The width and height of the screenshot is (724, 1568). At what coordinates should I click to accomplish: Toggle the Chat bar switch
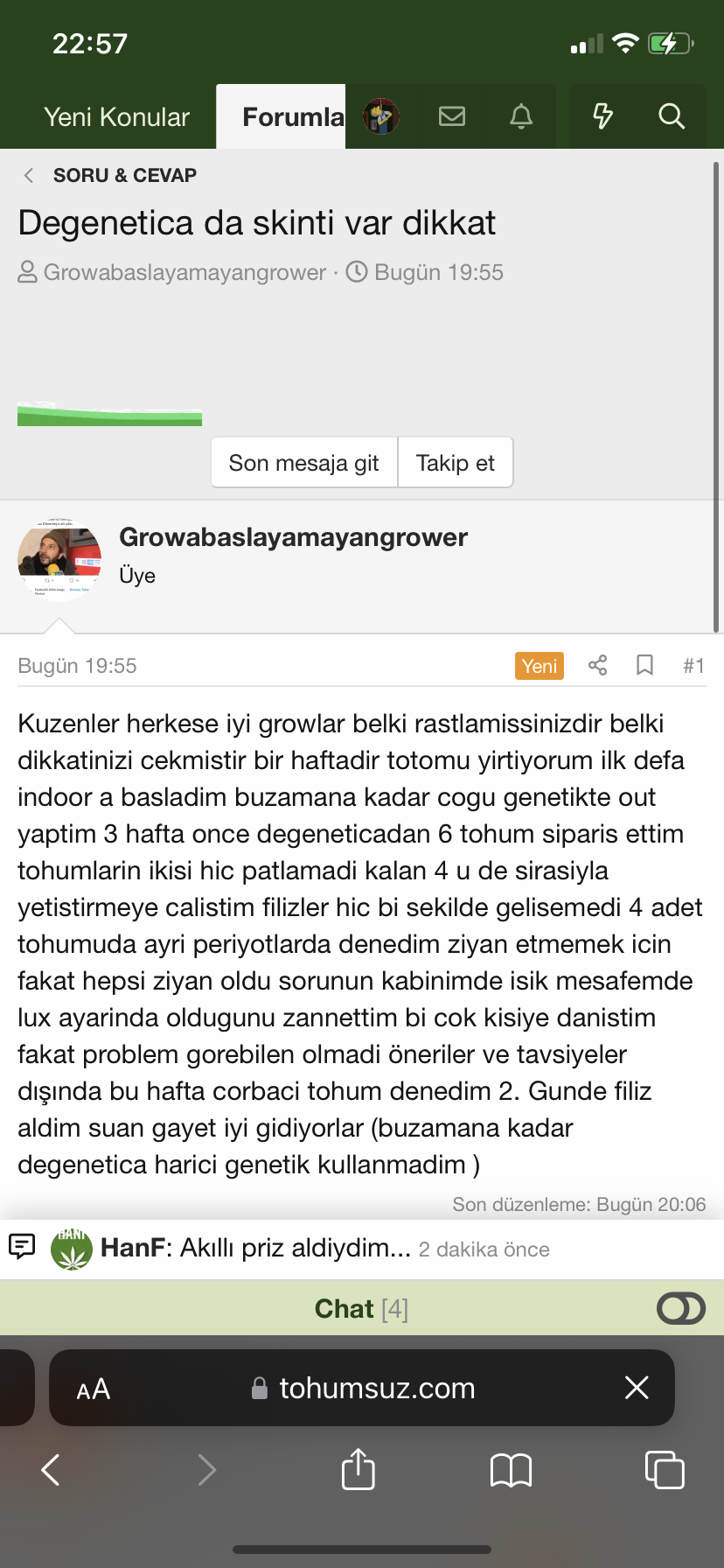pyautogui.click(x=681, y=1309)
